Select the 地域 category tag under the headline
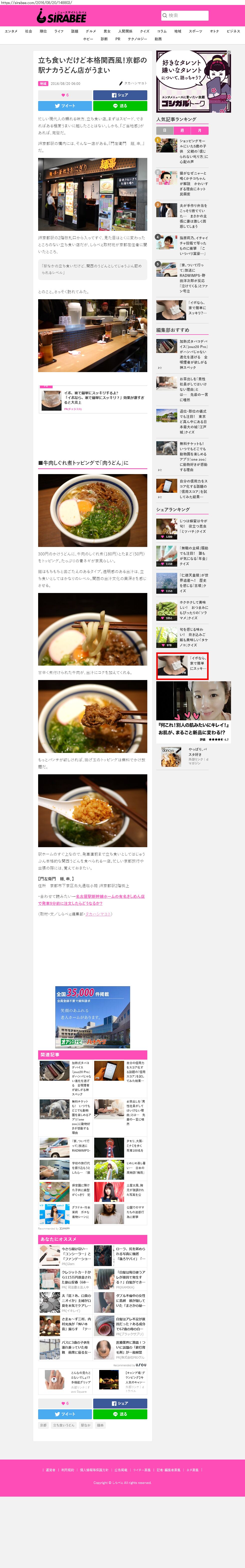 43,83
